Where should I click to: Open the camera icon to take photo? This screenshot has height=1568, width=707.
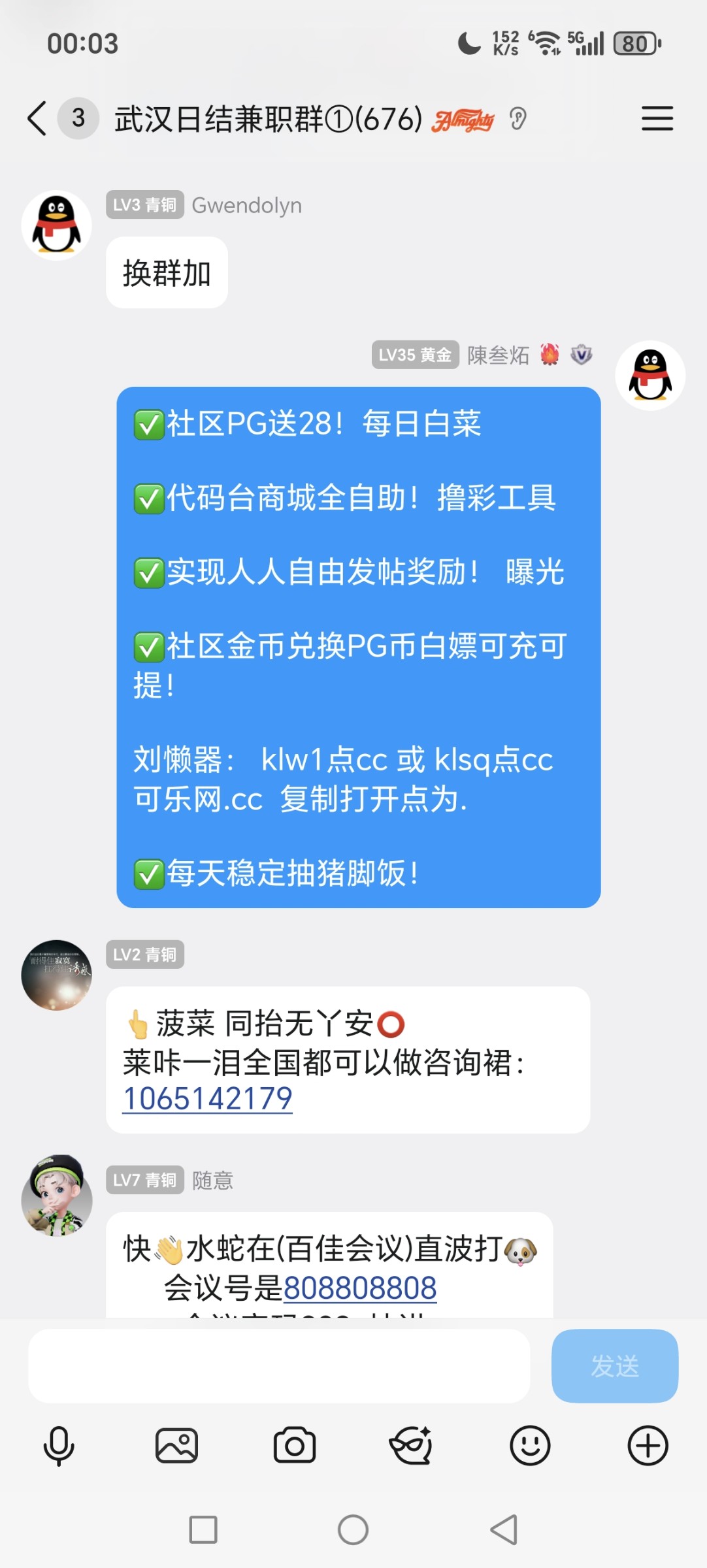(293, 1445)
